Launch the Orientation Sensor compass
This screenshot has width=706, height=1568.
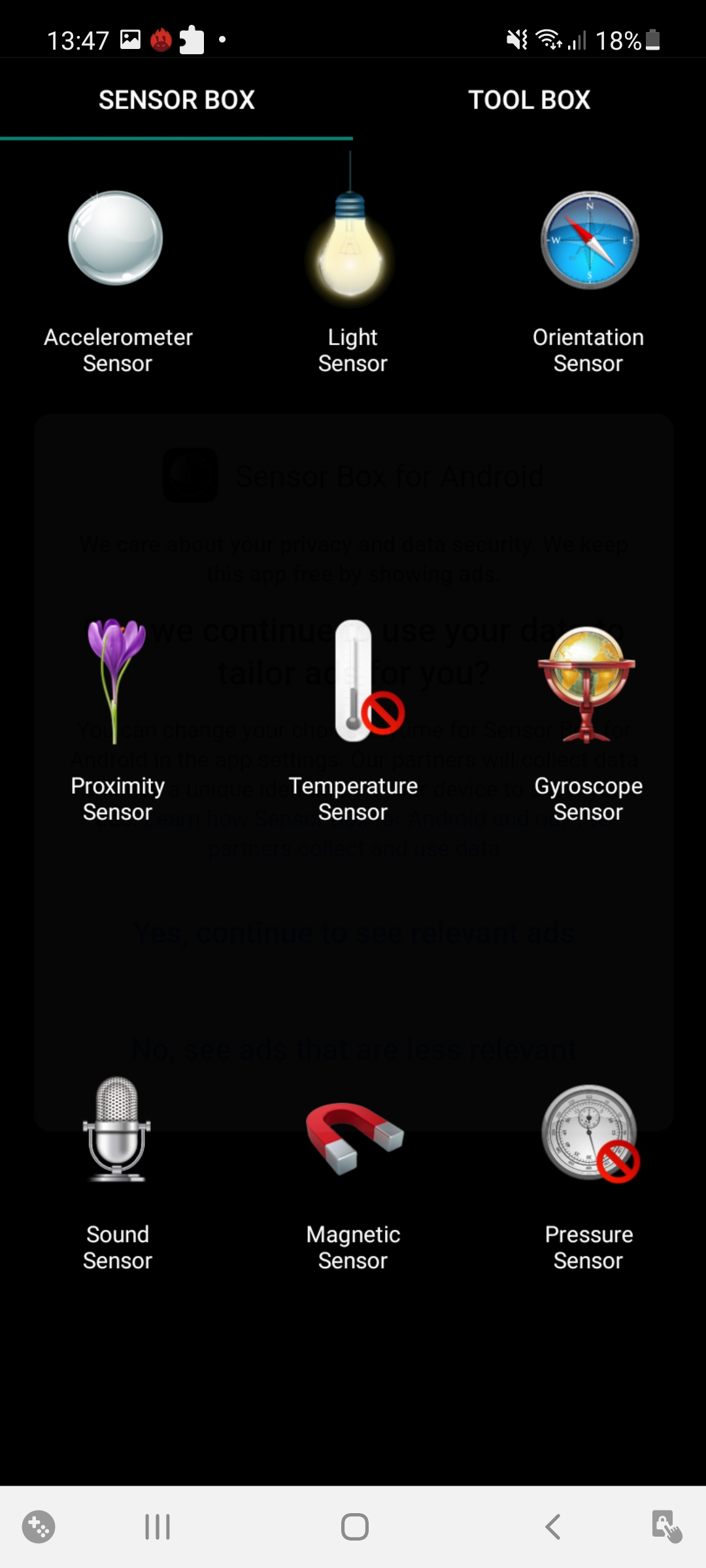tap(588, 281)
